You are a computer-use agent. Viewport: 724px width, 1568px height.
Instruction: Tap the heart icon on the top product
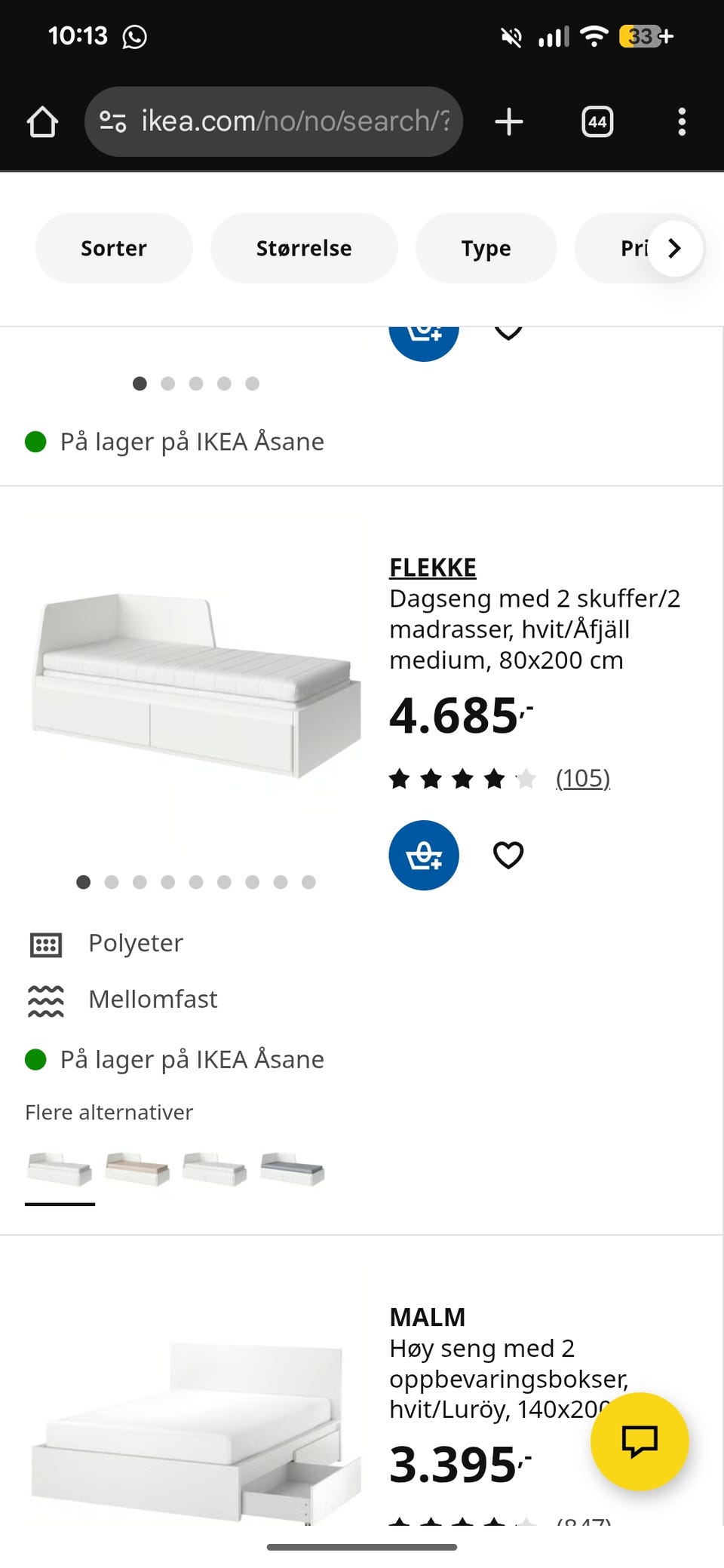click(x=508, y=329)
